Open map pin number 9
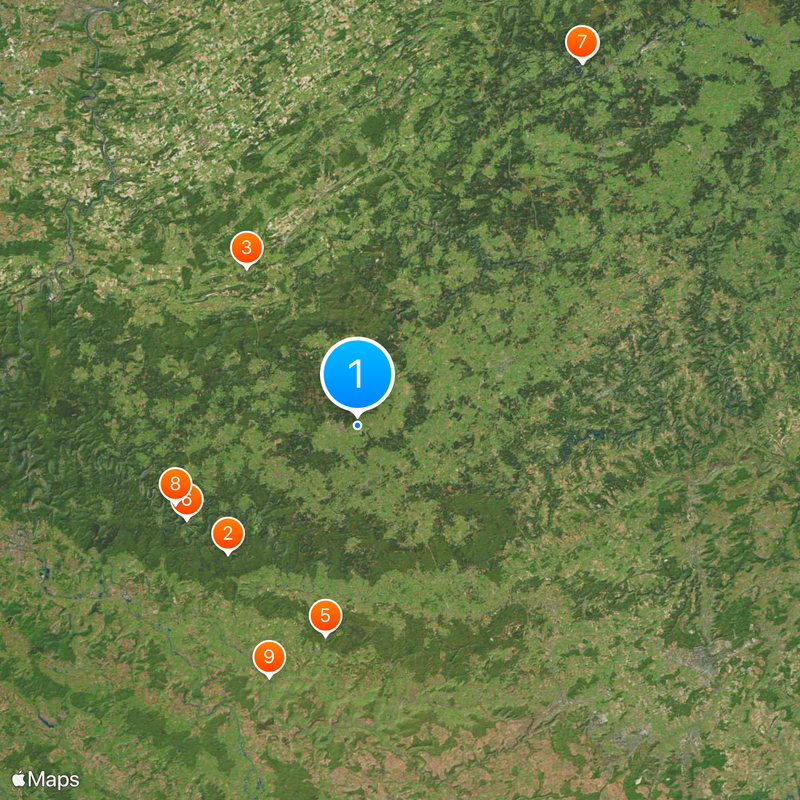 point(268,657)
